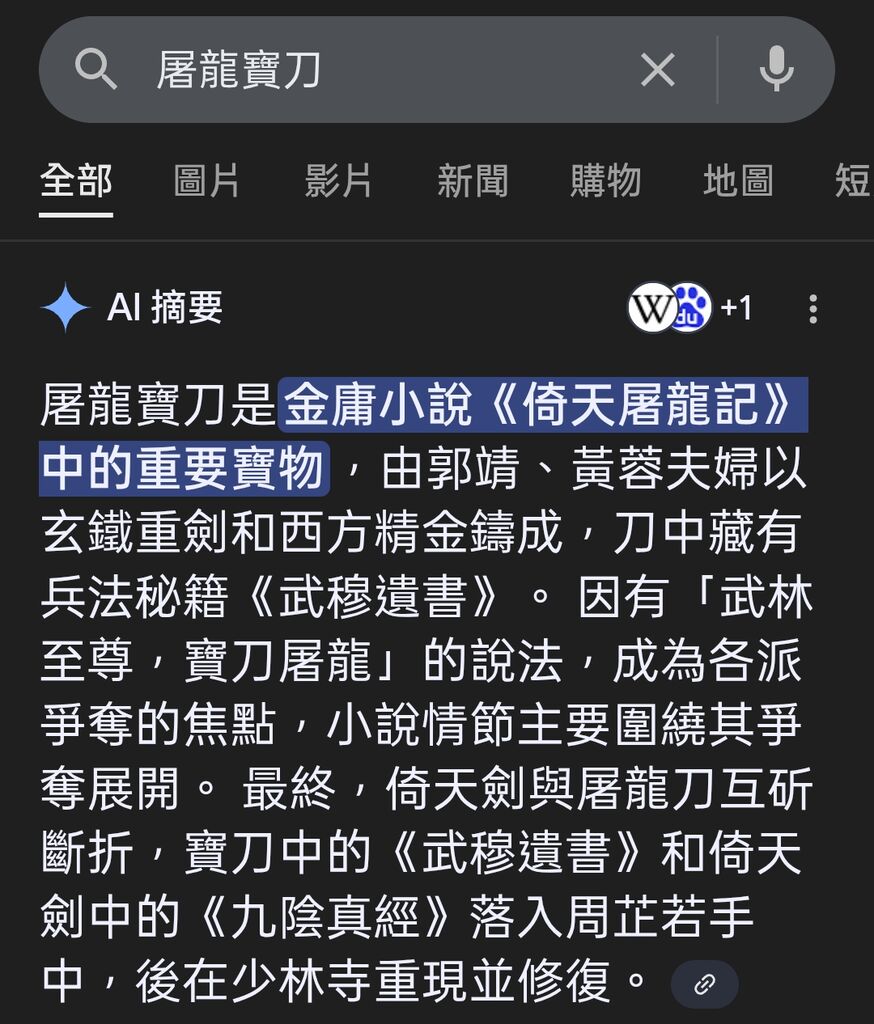View the AI 摘要 source sites
The width and height of the screenshot is (874, 1024).
click(690, 308)
